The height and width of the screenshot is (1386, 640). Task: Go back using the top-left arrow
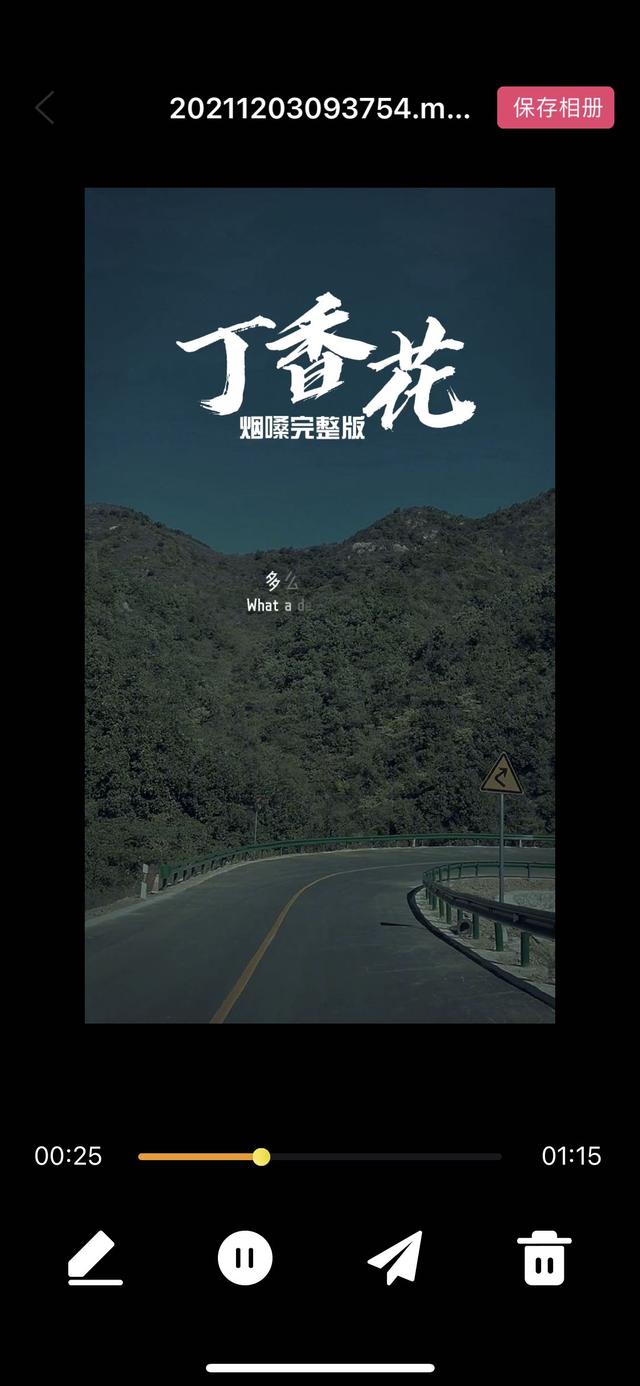[x=45, y=108]
